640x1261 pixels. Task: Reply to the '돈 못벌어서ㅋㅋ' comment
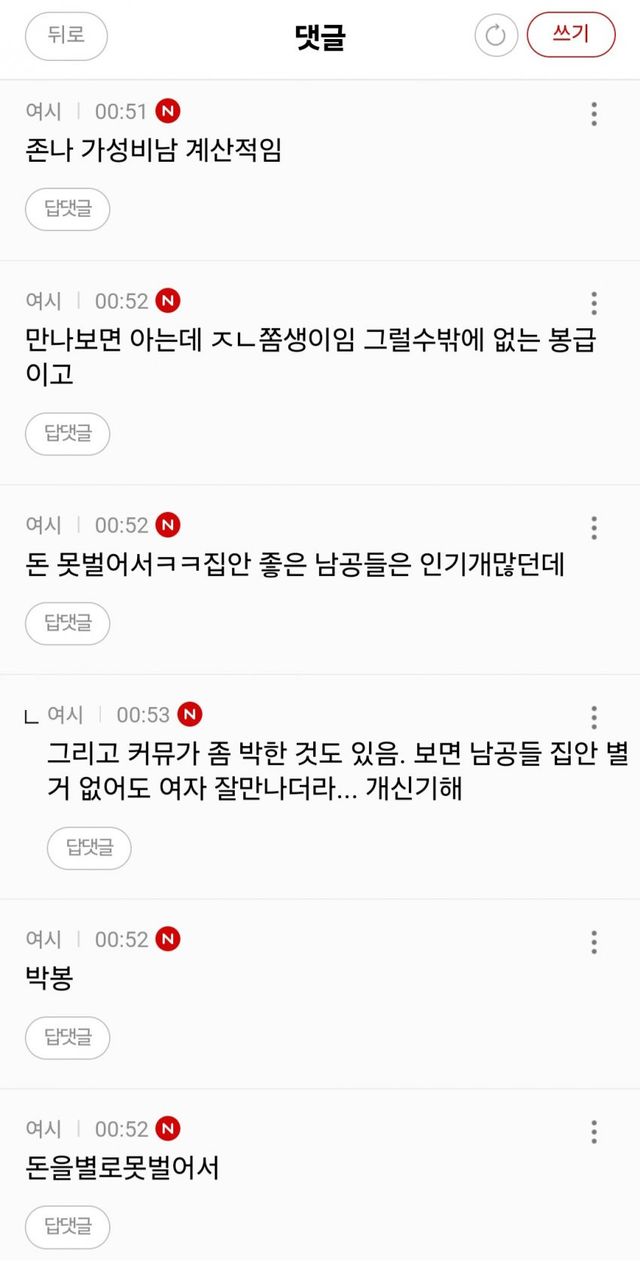coord(67,623)
